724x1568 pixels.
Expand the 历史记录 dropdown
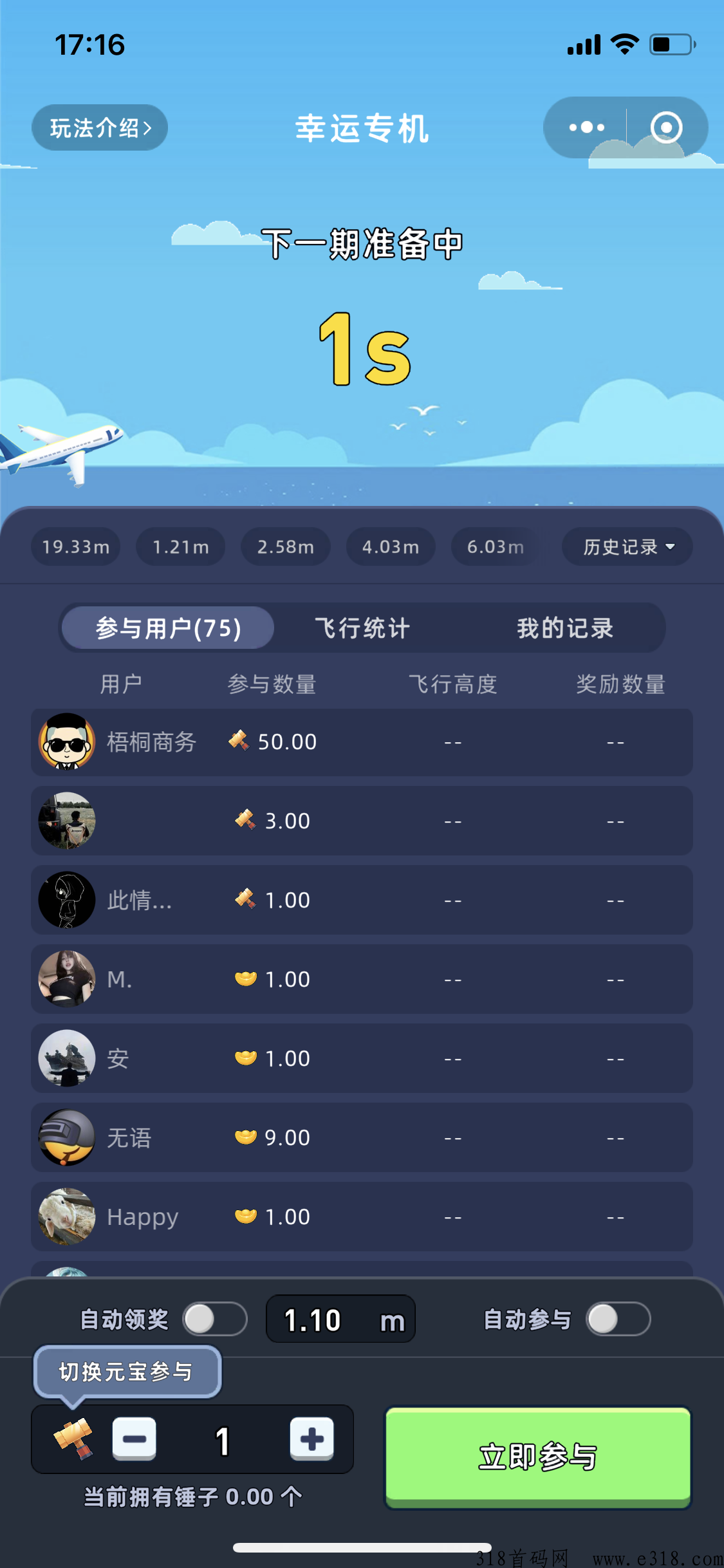pyautogui.click(x=627, y=547)
